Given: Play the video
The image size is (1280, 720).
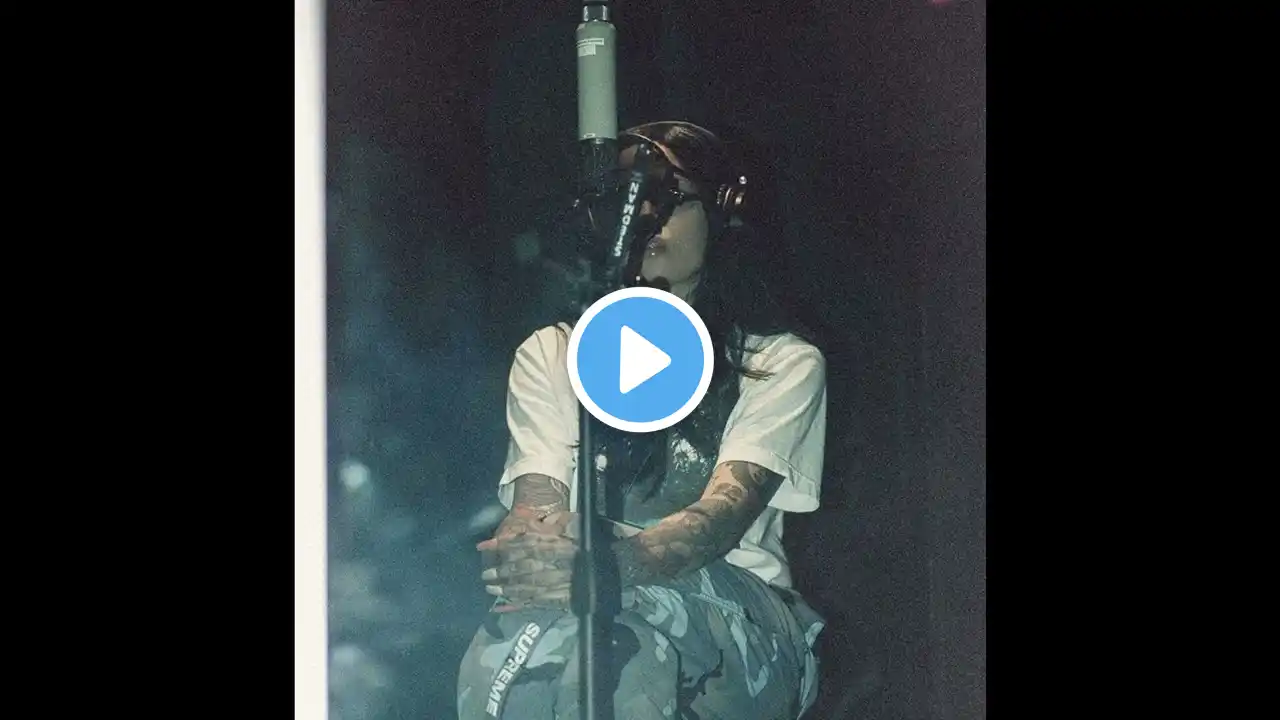Looking at the screenshot, I should (640, 360).
